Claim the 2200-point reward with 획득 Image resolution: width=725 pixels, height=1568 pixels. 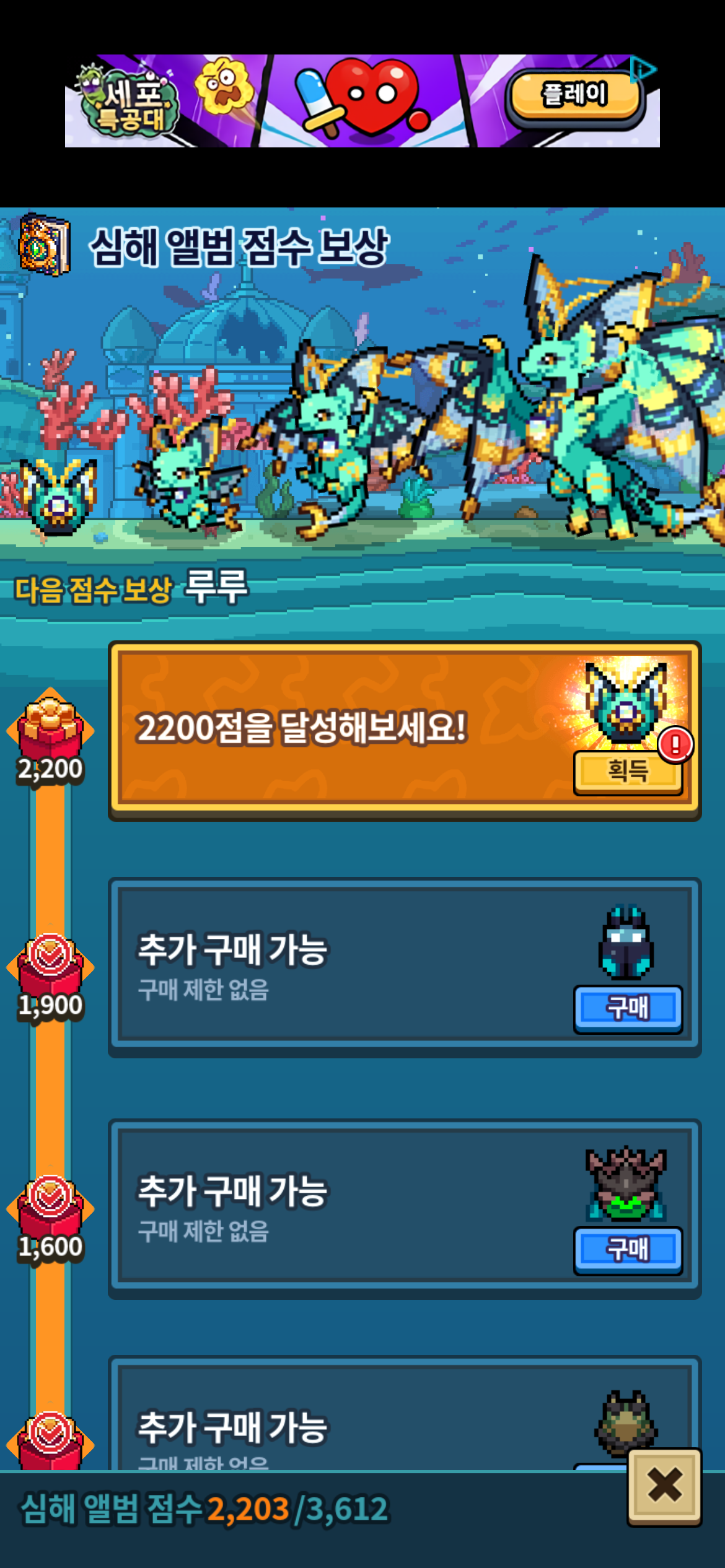click(x=627, y=772)
